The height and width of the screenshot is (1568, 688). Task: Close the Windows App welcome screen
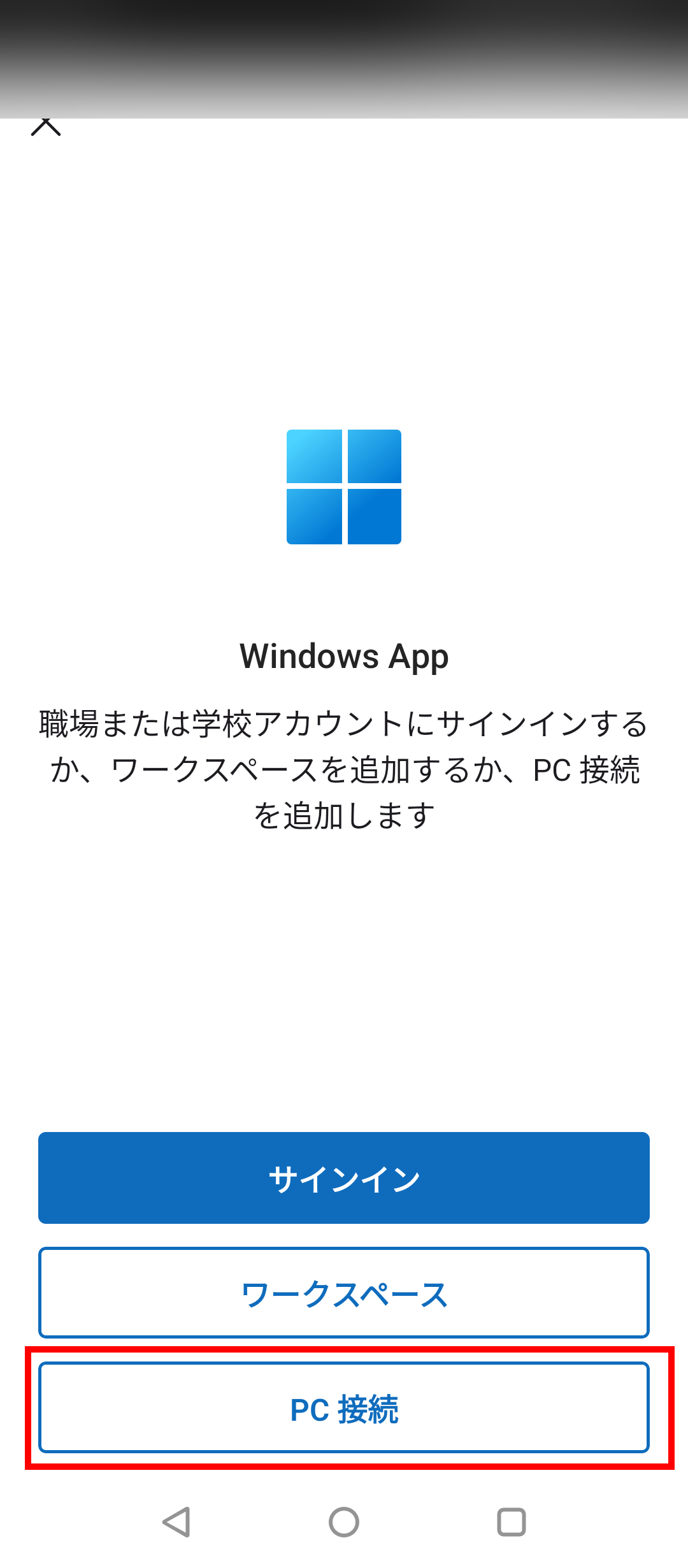(x=46, y=126)
